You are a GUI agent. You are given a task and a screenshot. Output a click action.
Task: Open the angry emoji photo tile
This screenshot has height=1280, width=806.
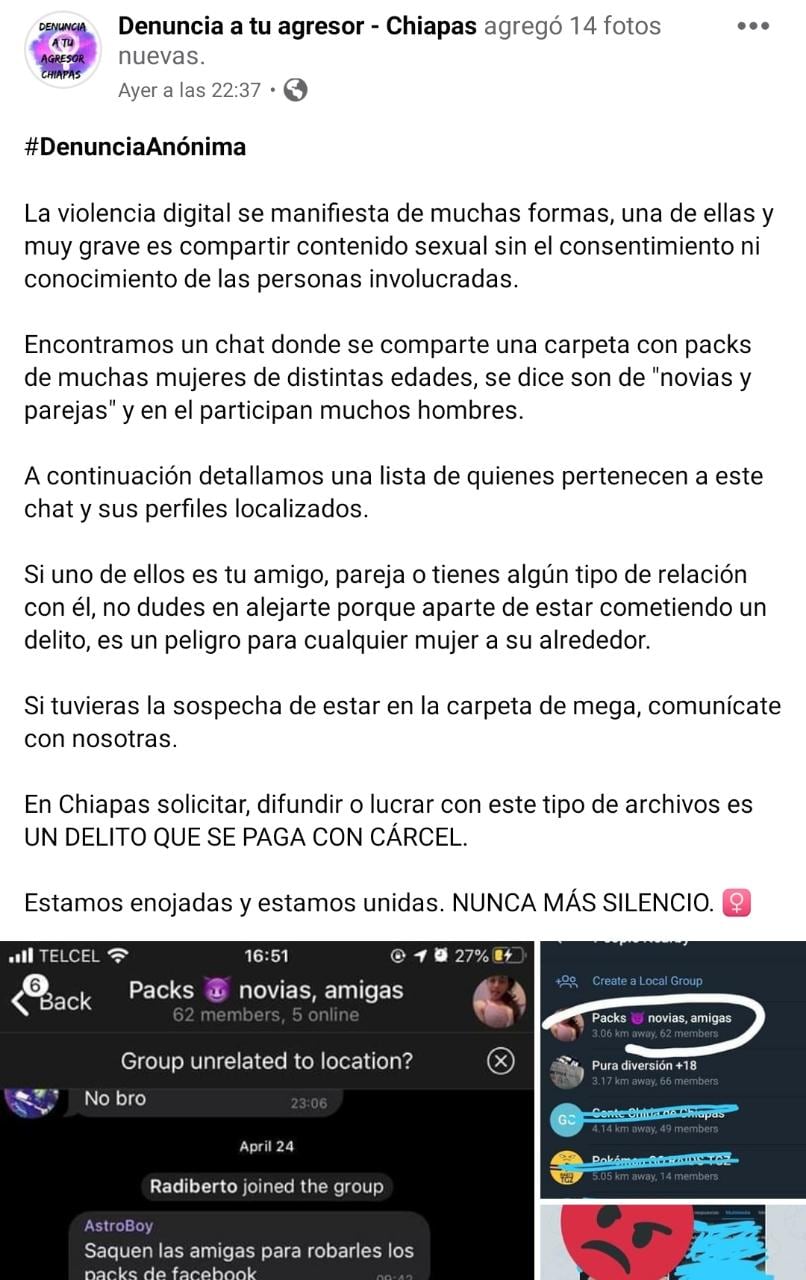pos(672,1243)
